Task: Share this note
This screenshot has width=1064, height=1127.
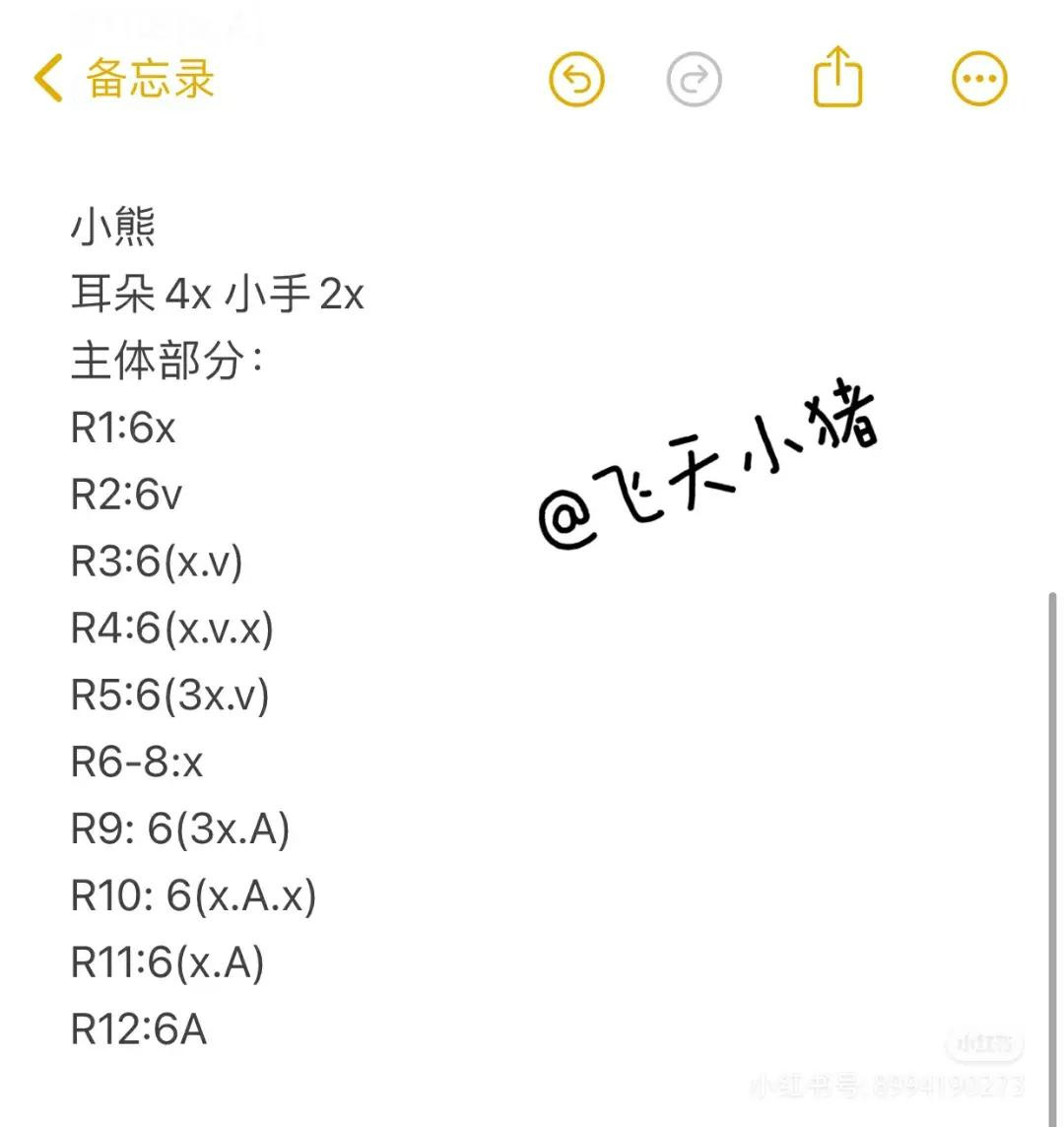Action: click(x=837, y=78)
